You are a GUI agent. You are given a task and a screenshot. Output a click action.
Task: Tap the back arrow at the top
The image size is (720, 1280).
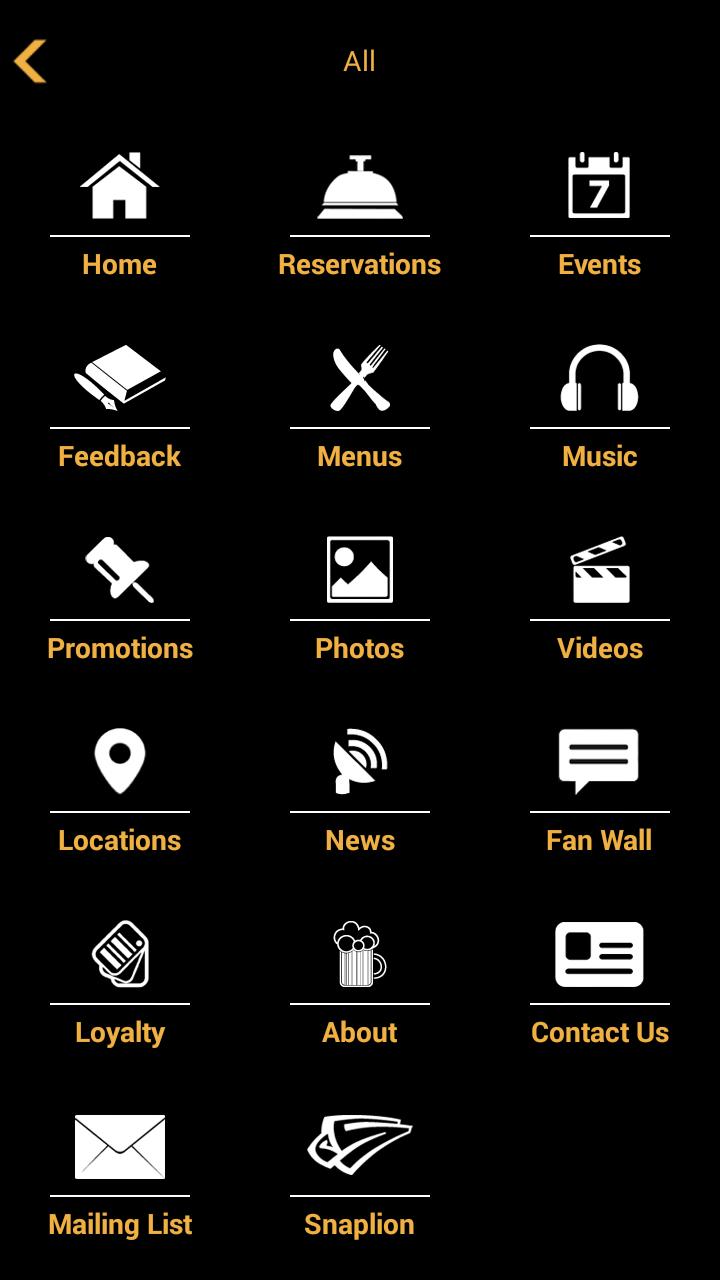coord(31,61)
